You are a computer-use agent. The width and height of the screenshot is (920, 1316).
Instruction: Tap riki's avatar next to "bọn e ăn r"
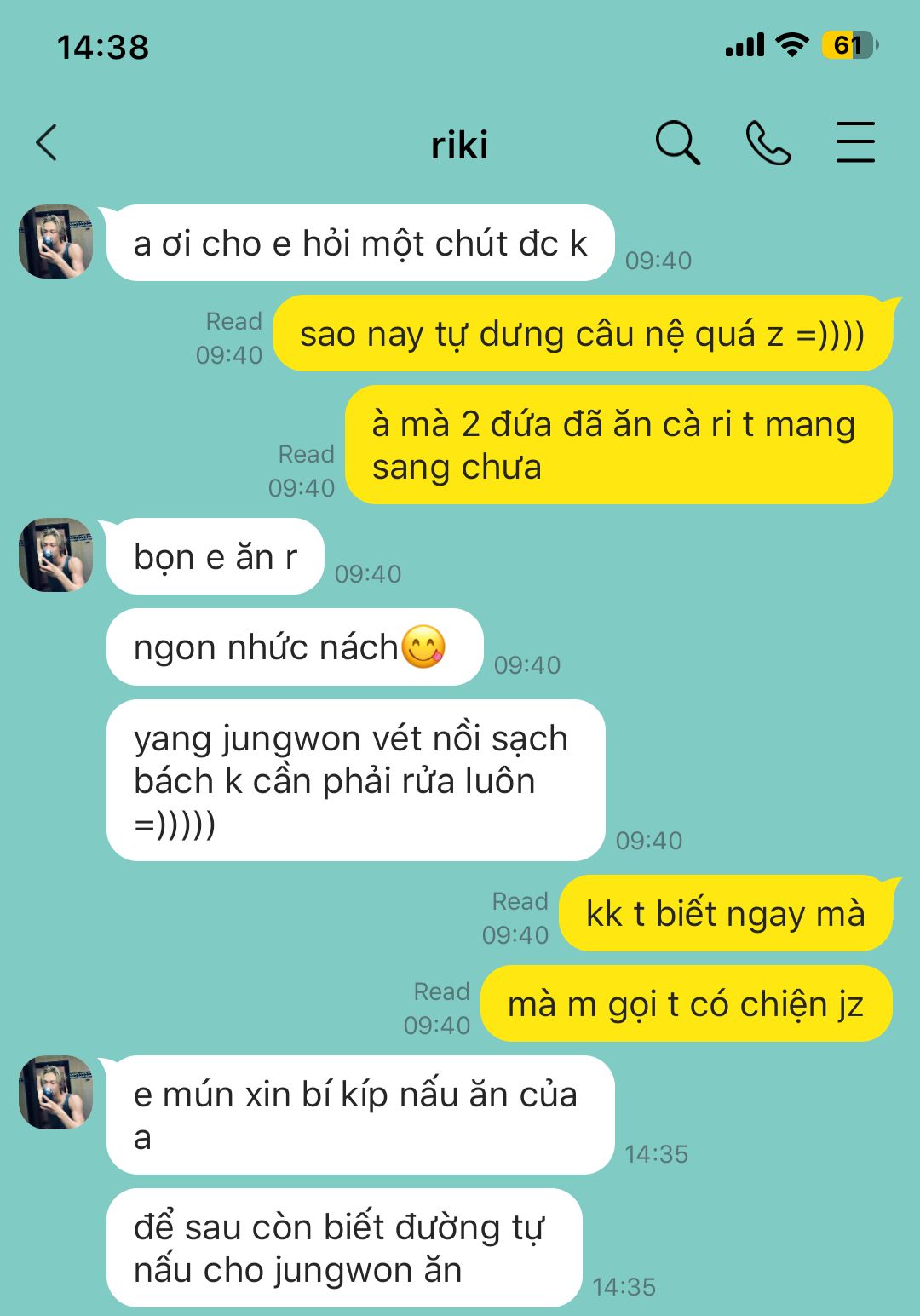pos(56,555)
